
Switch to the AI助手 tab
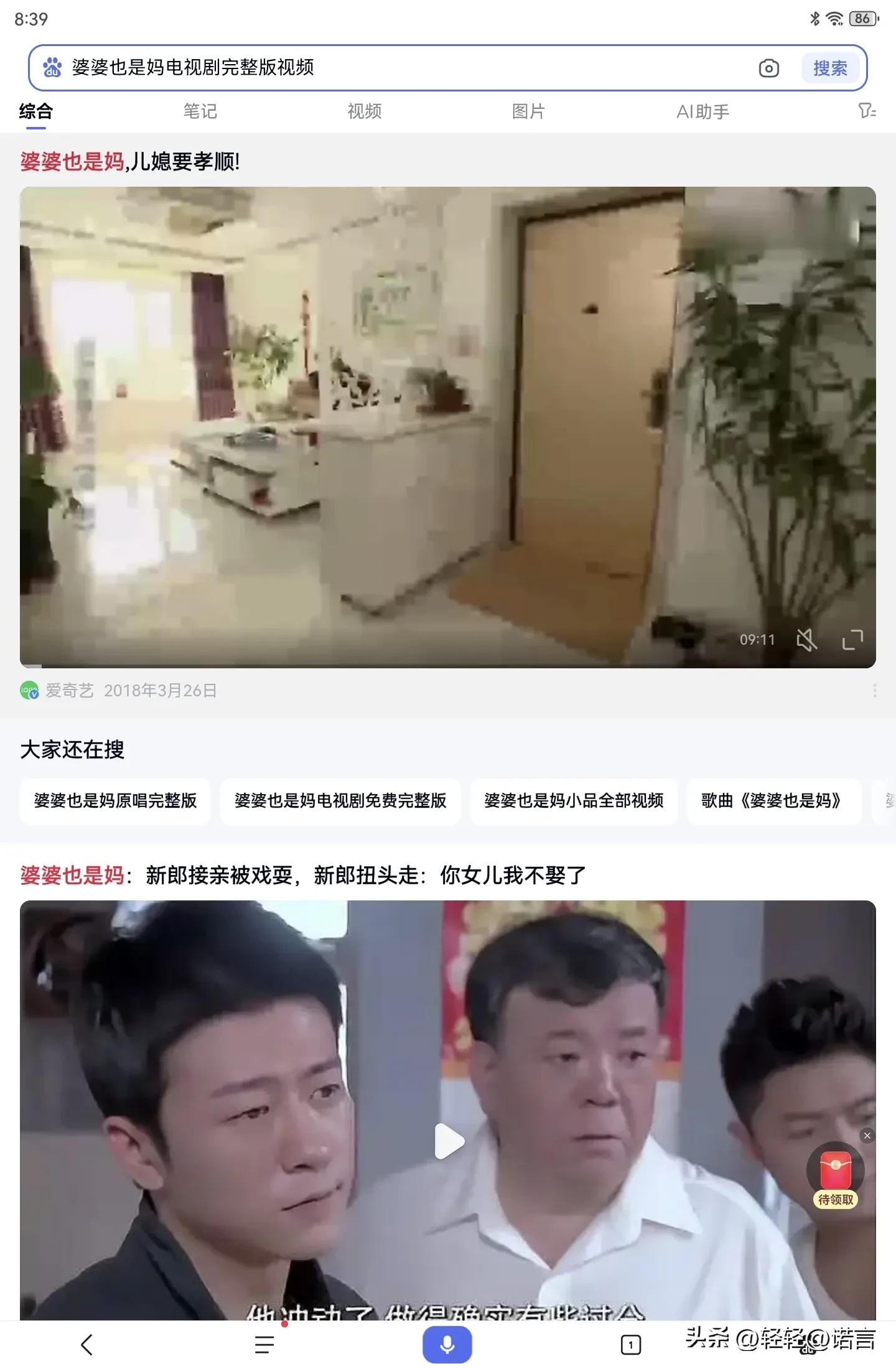click(702, 111)
